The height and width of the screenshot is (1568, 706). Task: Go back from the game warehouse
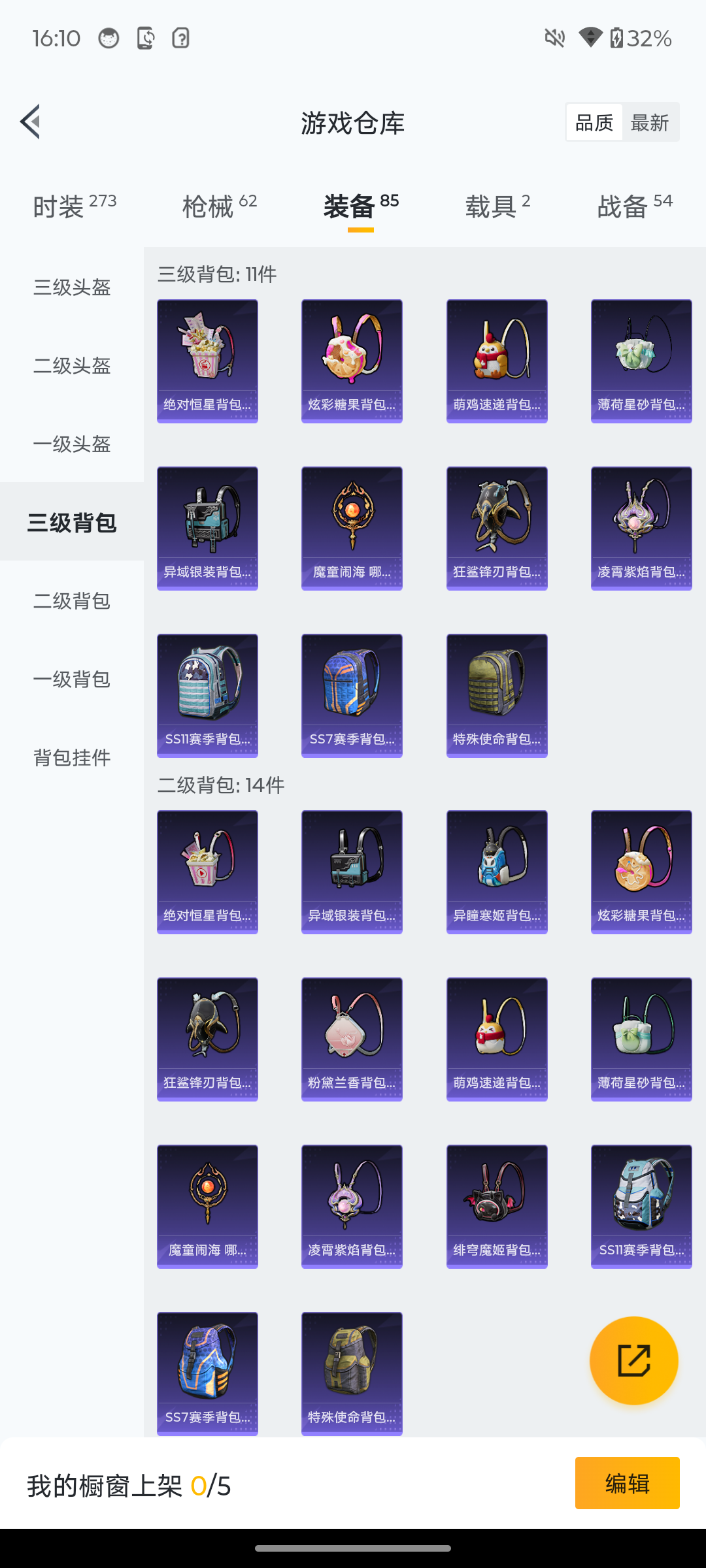[30, 122]
